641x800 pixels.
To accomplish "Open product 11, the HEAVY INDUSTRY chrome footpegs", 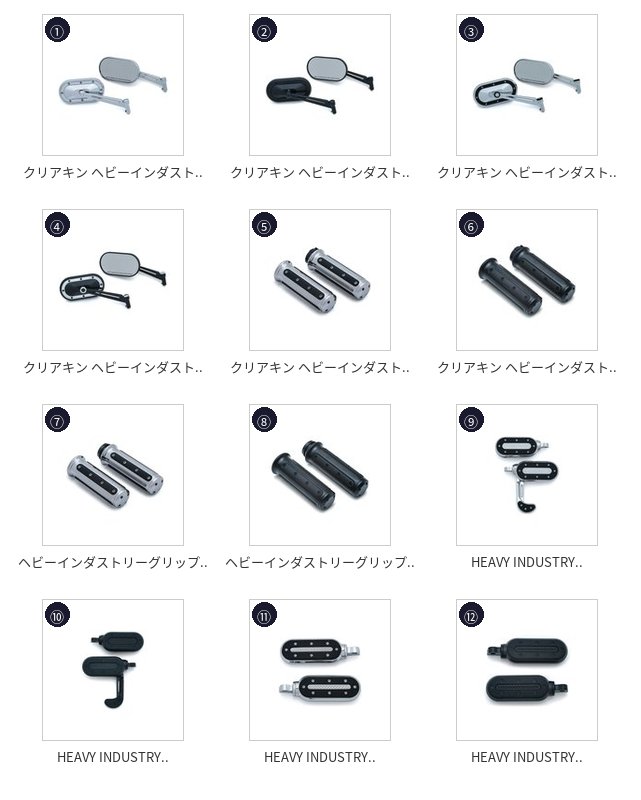I will tap(320, 670).
